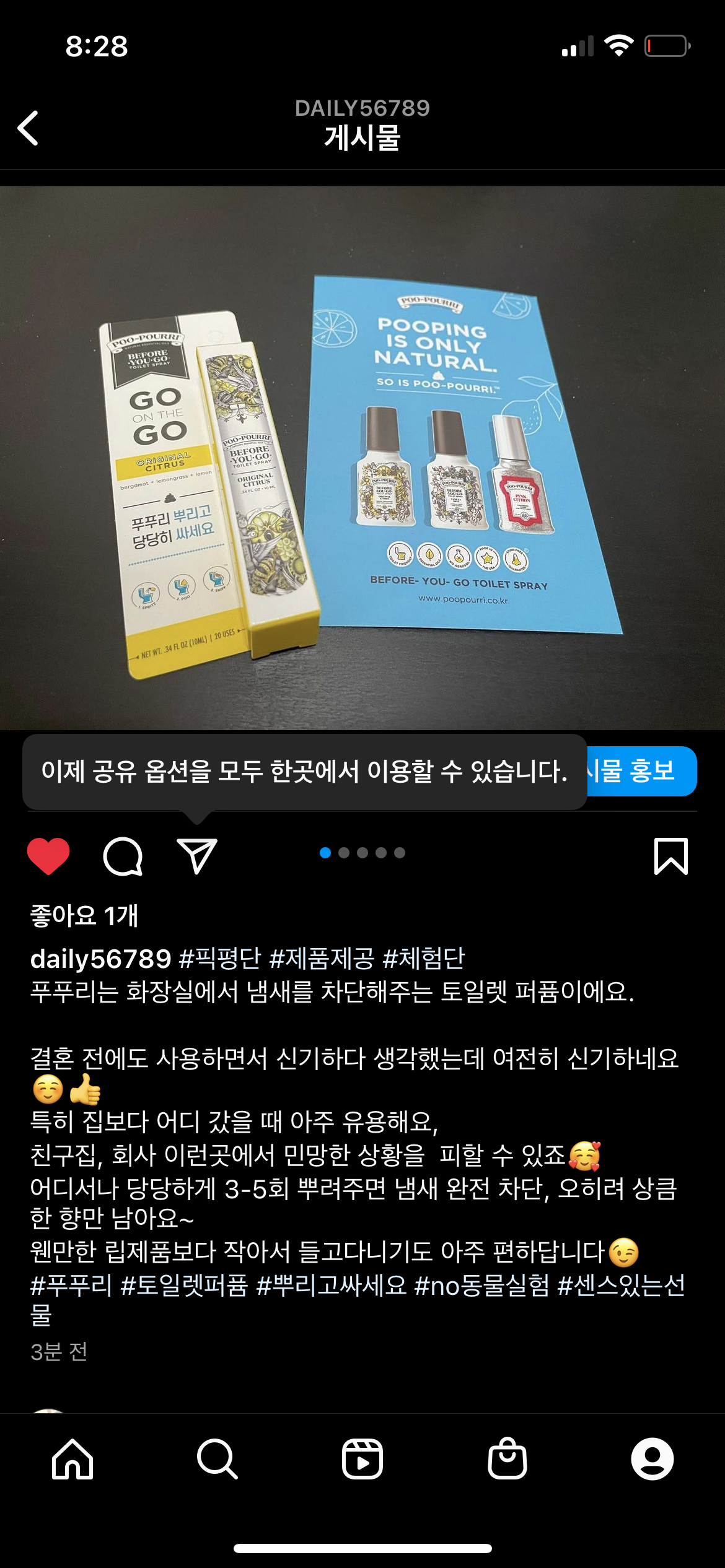Open the #뿌리고싸세요 hashtag
725x1568 pixels.
point(331,1286)
